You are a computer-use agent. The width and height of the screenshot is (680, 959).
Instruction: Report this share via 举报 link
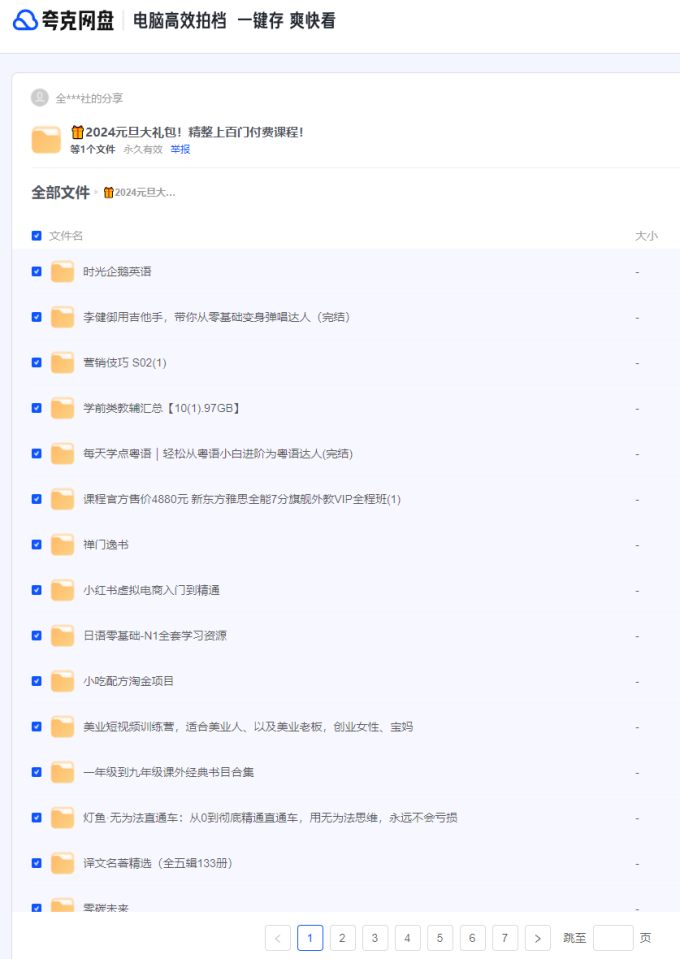tap(180, 149)
